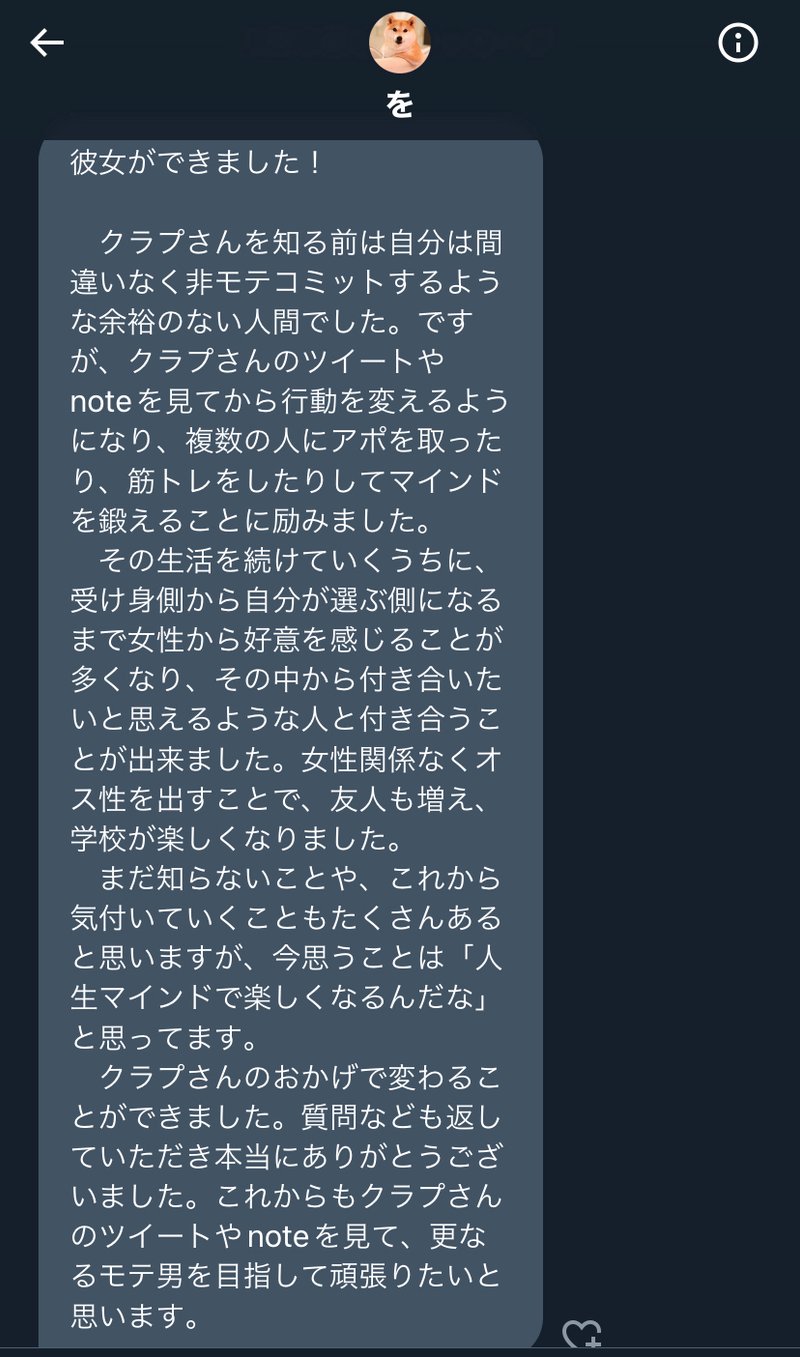800x1357 pixels.
Task: Go back with the arrow icon
Action: click(47, 43)
